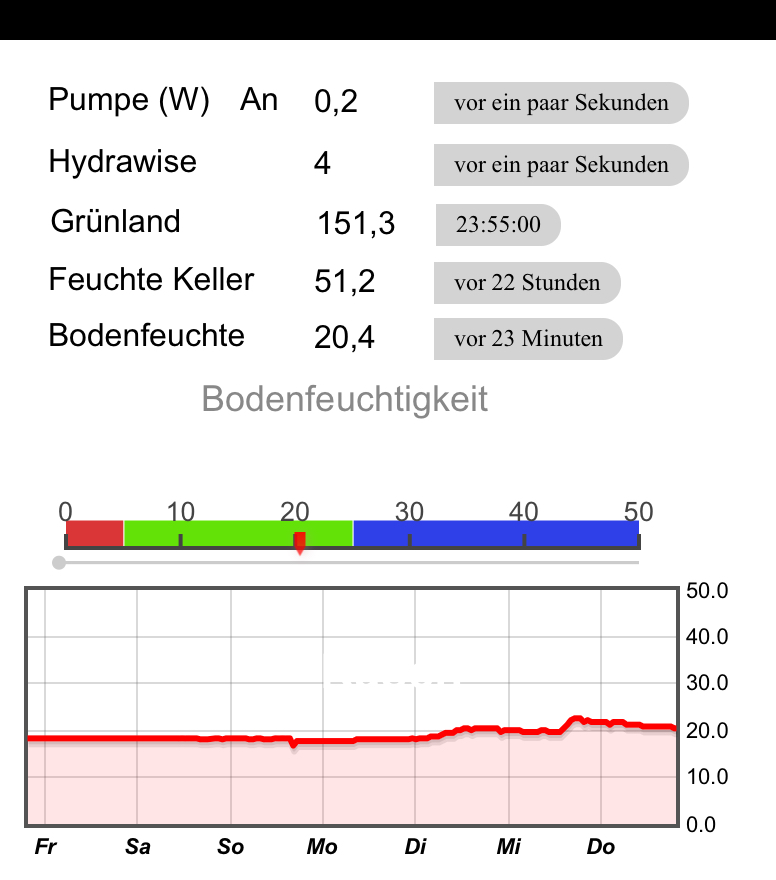The height and width of the screenshot is (880, 776).
Task: Select the Hydrawise entry
Action: [x=122, y=162]
